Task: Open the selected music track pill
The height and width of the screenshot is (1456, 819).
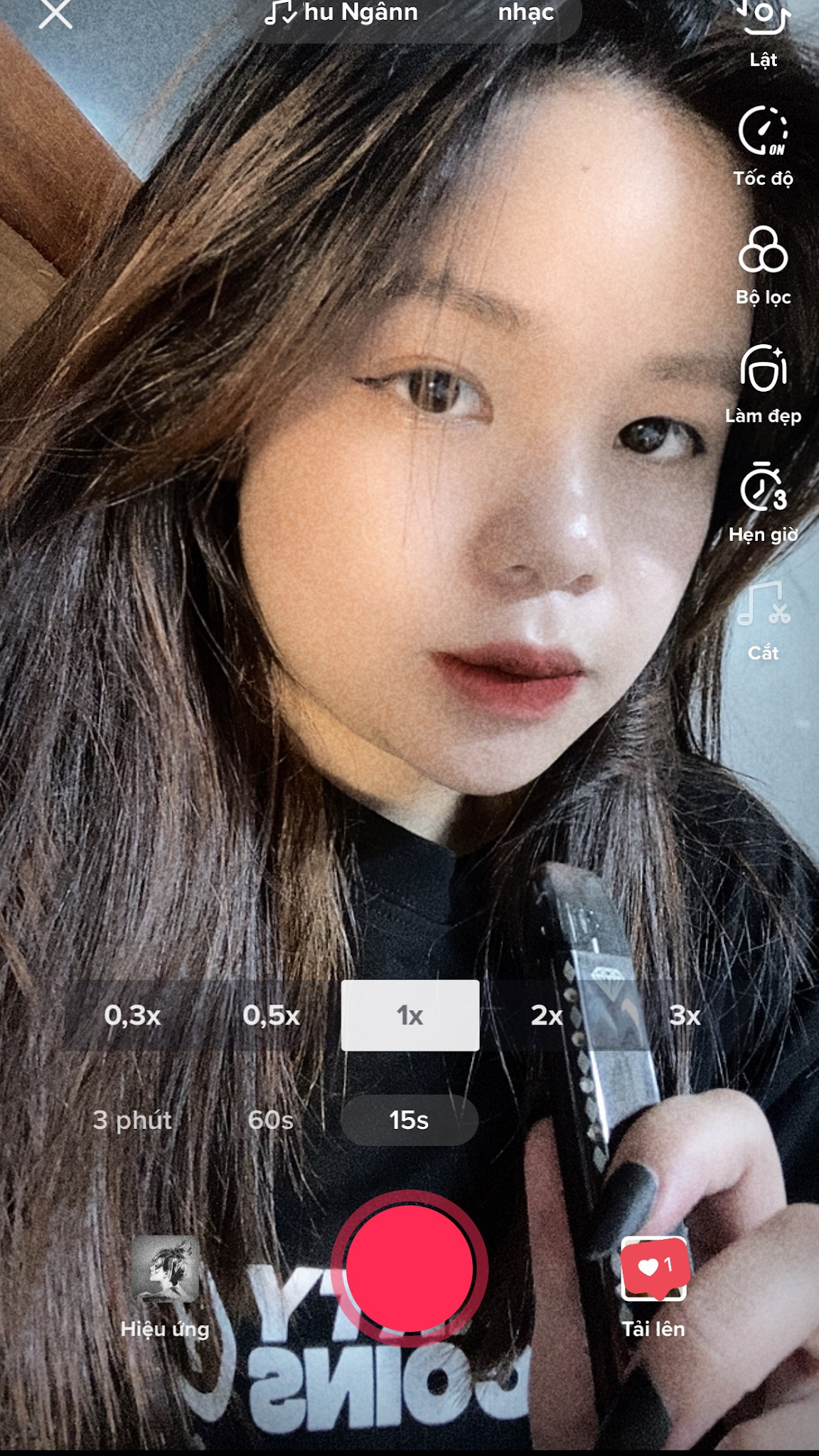Action: point(409,16)
